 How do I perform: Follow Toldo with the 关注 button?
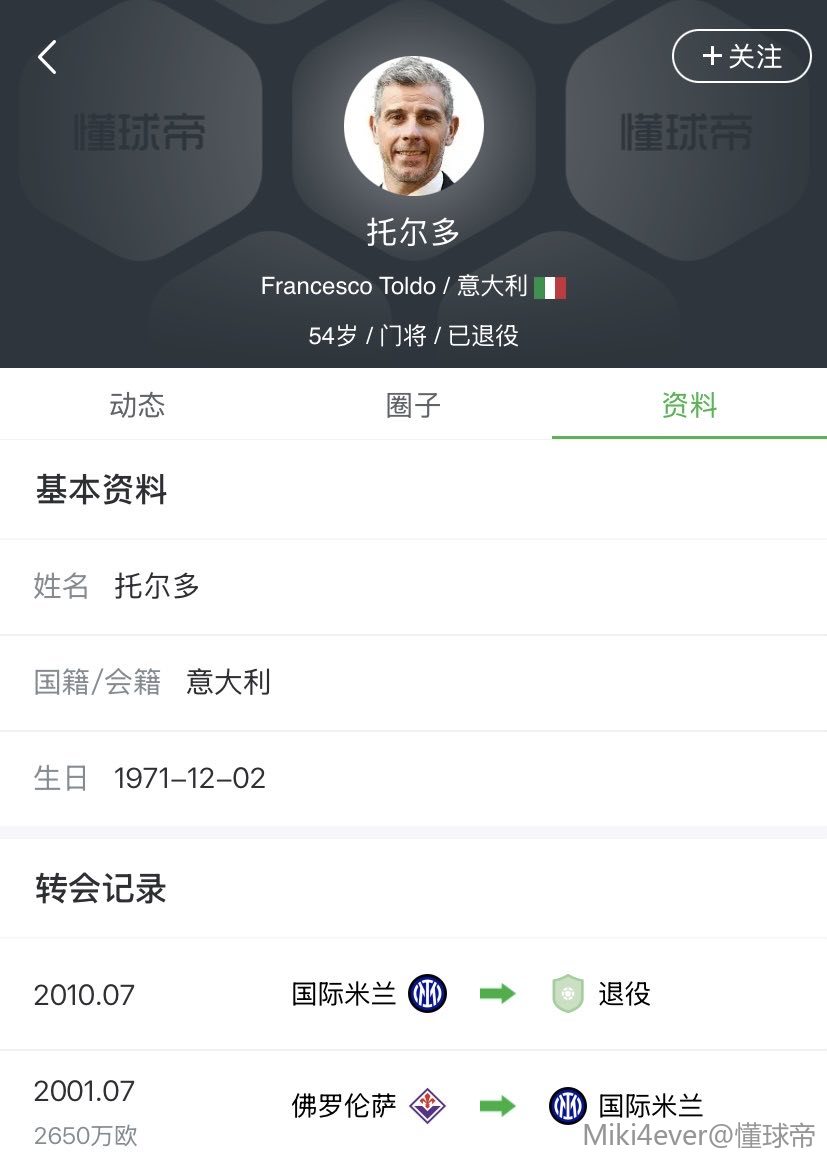click(741, 56)
